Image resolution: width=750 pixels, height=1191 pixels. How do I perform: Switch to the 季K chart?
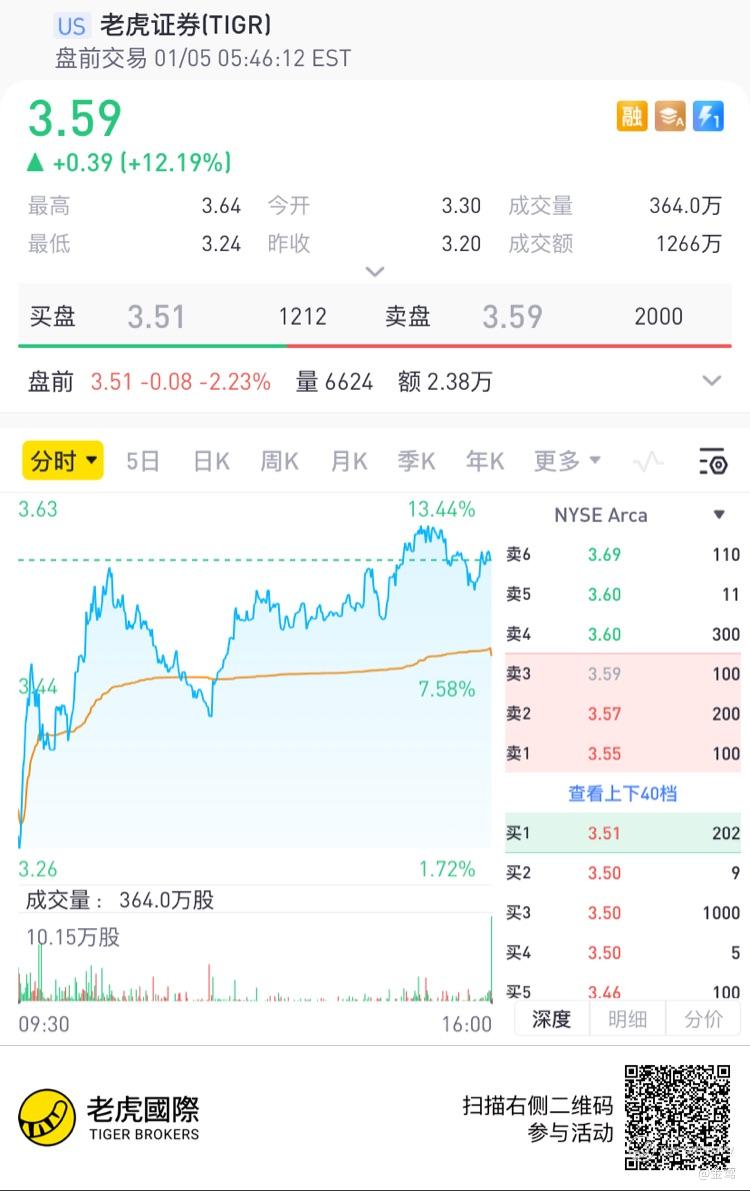pos(416,461)
